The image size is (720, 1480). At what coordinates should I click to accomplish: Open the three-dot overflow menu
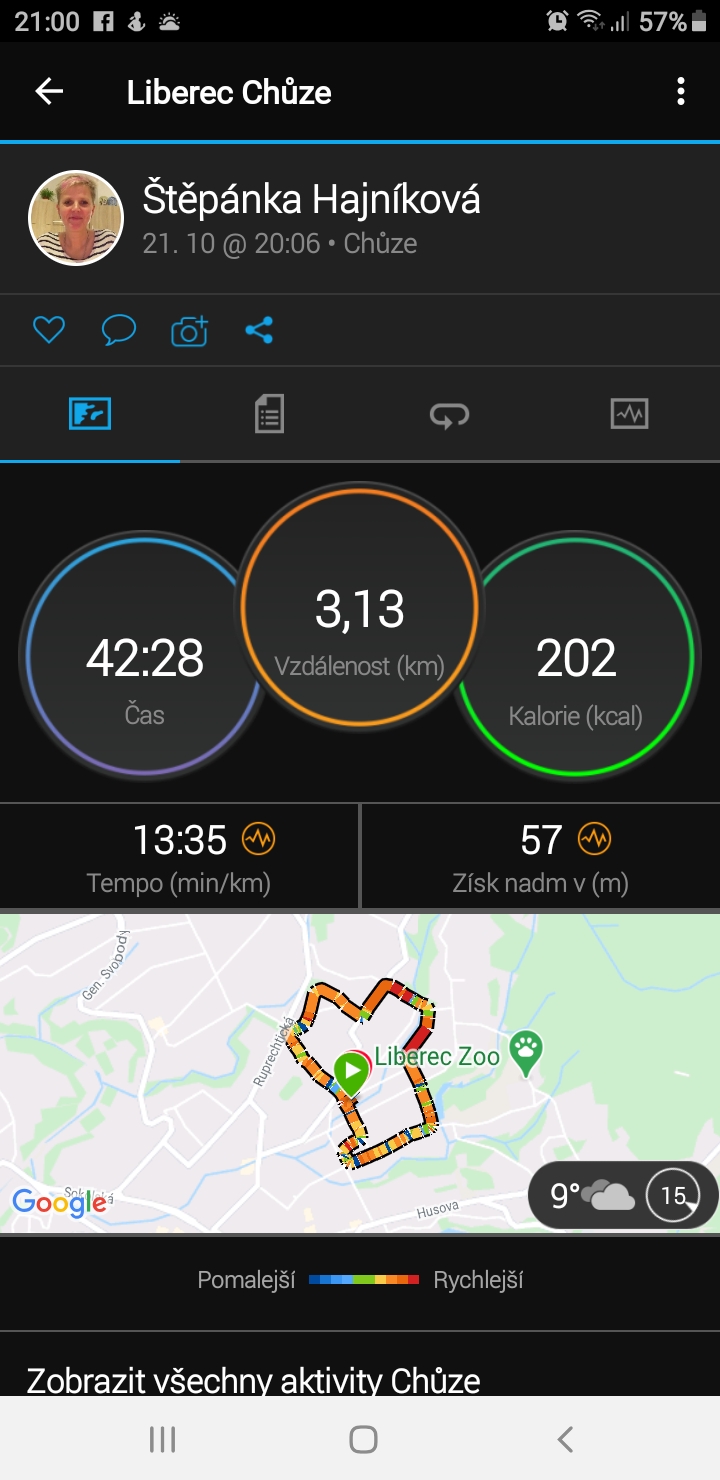coord(681,92)
